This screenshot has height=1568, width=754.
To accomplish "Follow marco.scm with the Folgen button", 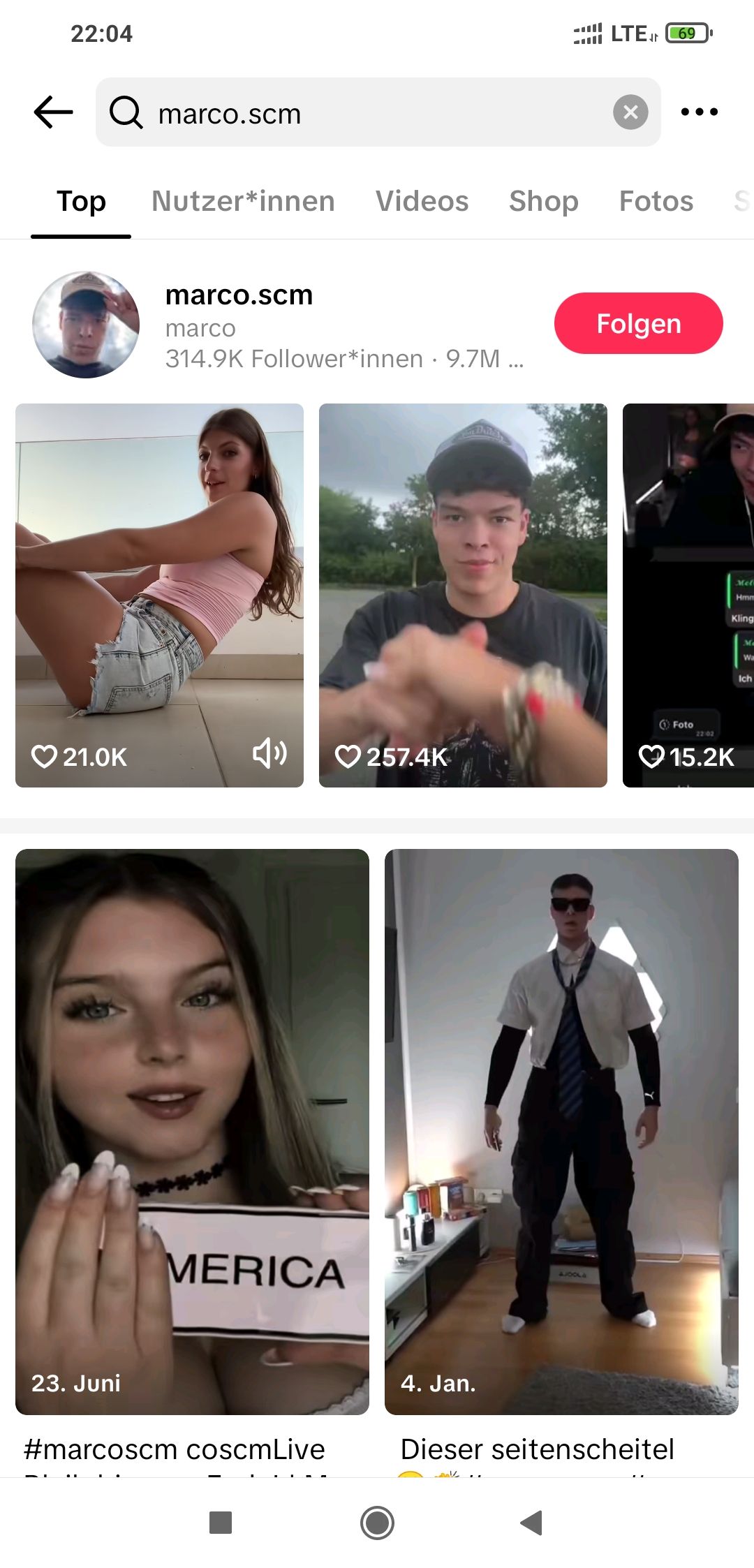I will (x=638, y=323).
